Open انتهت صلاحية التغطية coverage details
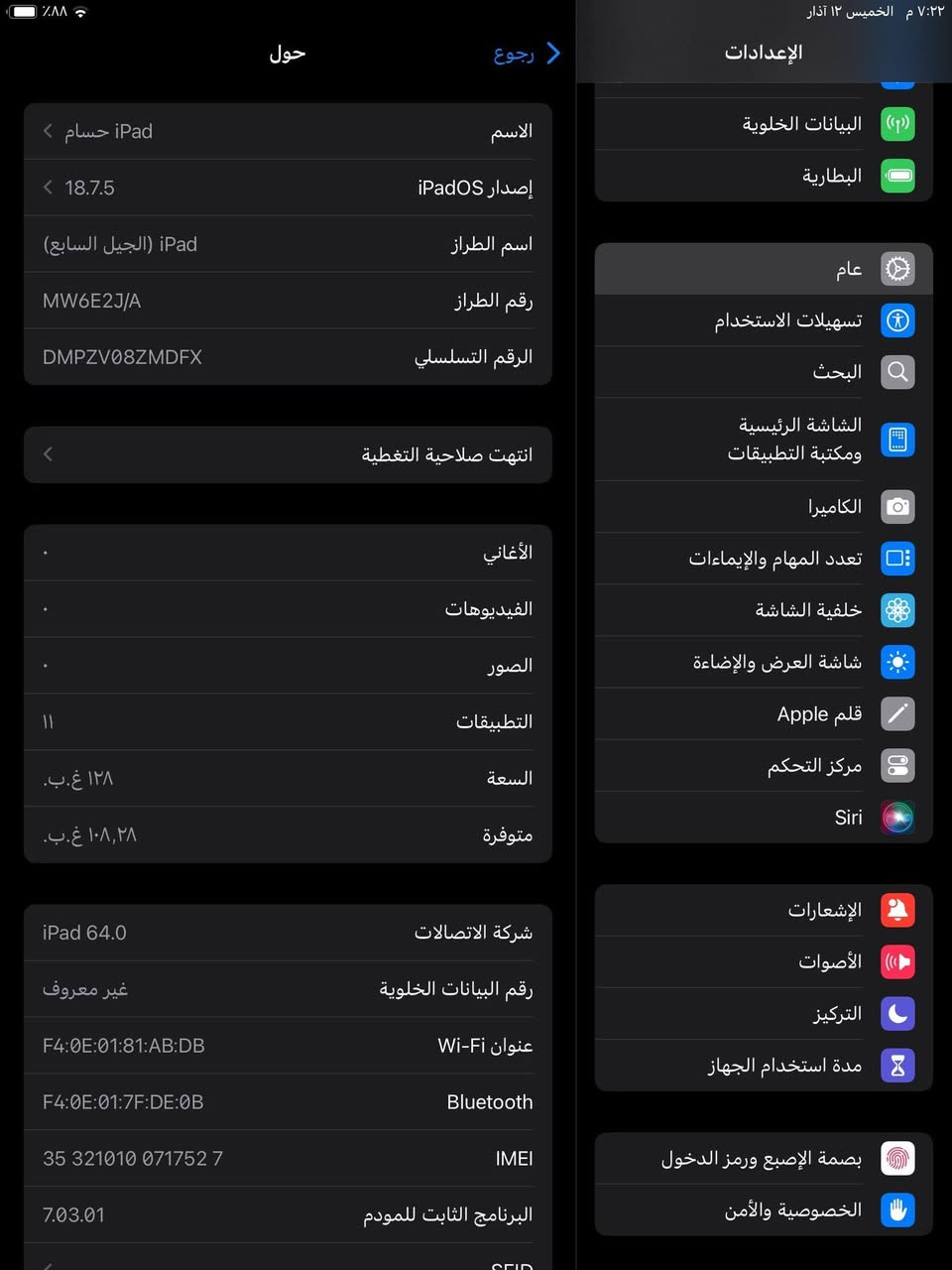This screenshot has width=952, height=1270. coord(288,454)
